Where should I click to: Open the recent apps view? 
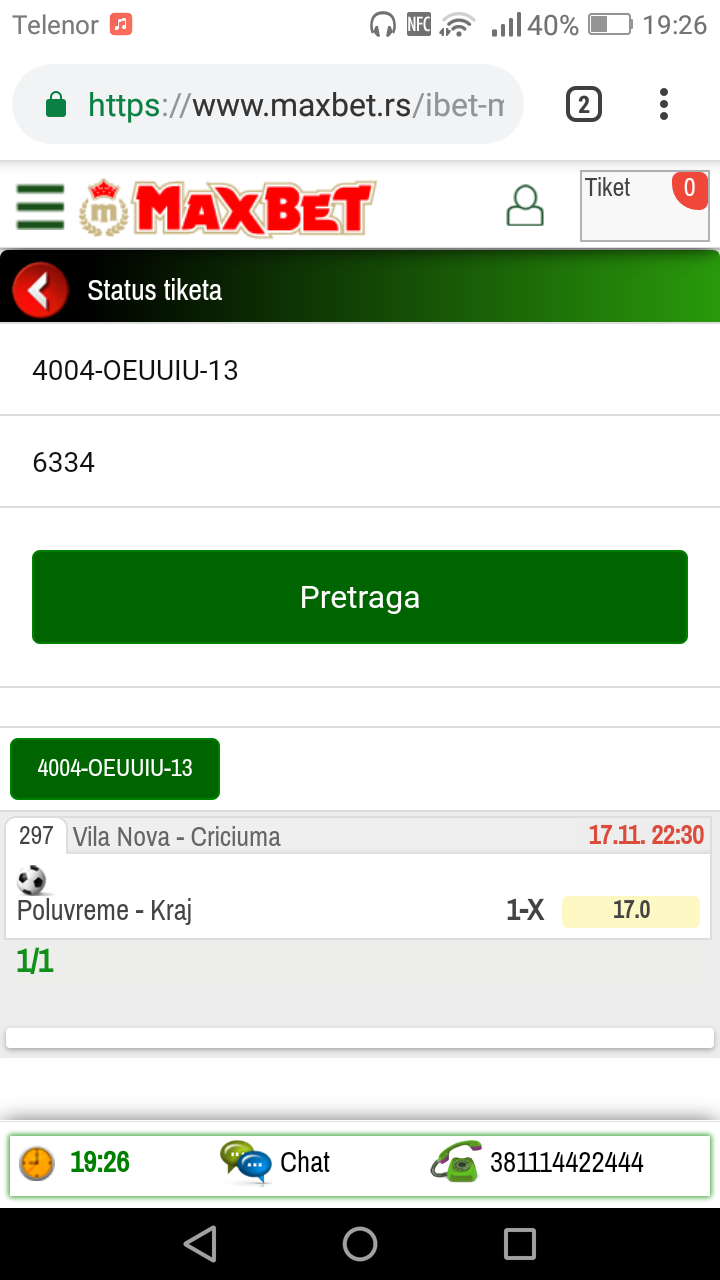click(520, 1244)
